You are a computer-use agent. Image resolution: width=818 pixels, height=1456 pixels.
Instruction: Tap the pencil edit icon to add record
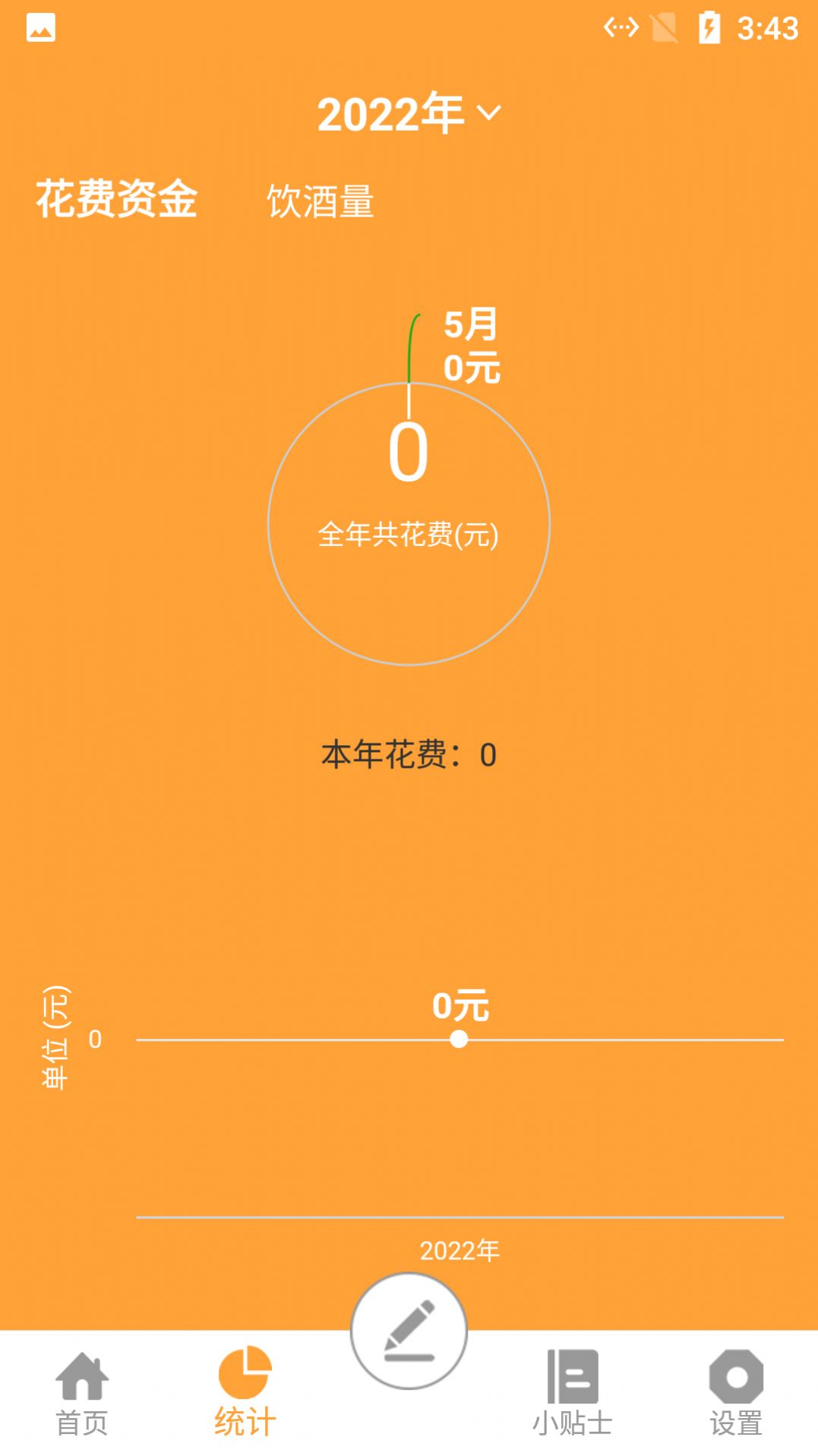[x=408, y=1331]
